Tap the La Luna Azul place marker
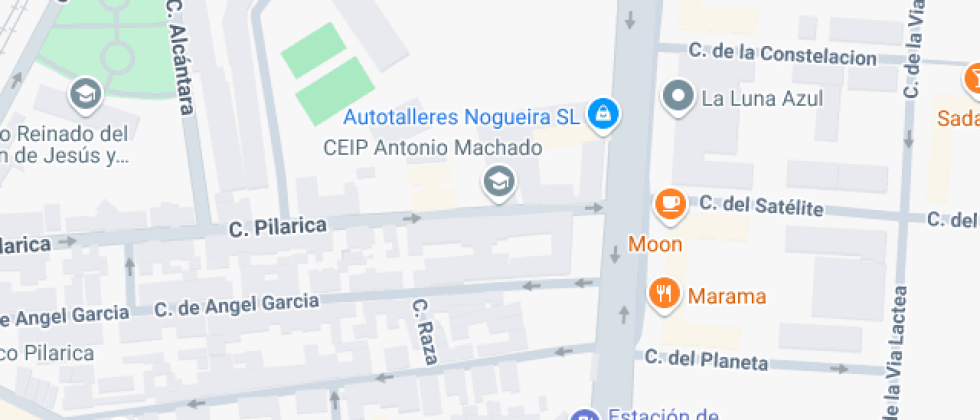Screen dimensions: 980x420 pyautogui.click(x=678, y=98)
